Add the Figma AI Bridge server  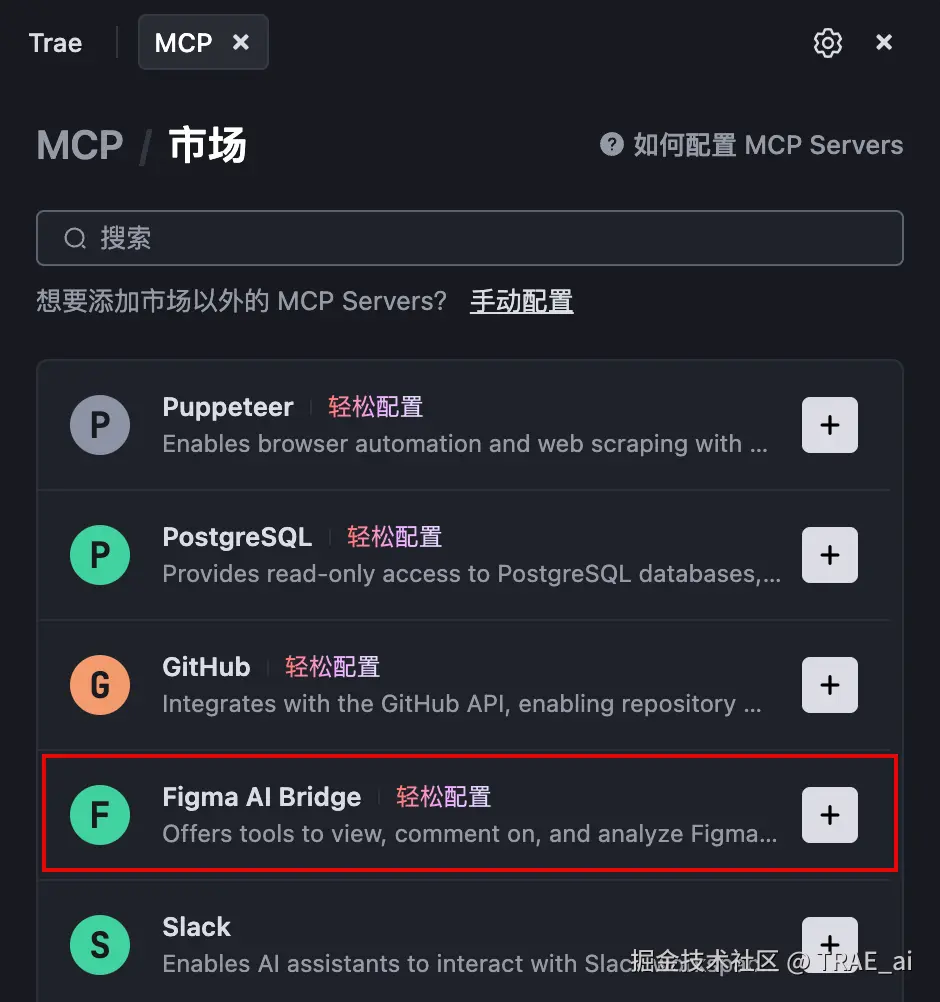829,815
